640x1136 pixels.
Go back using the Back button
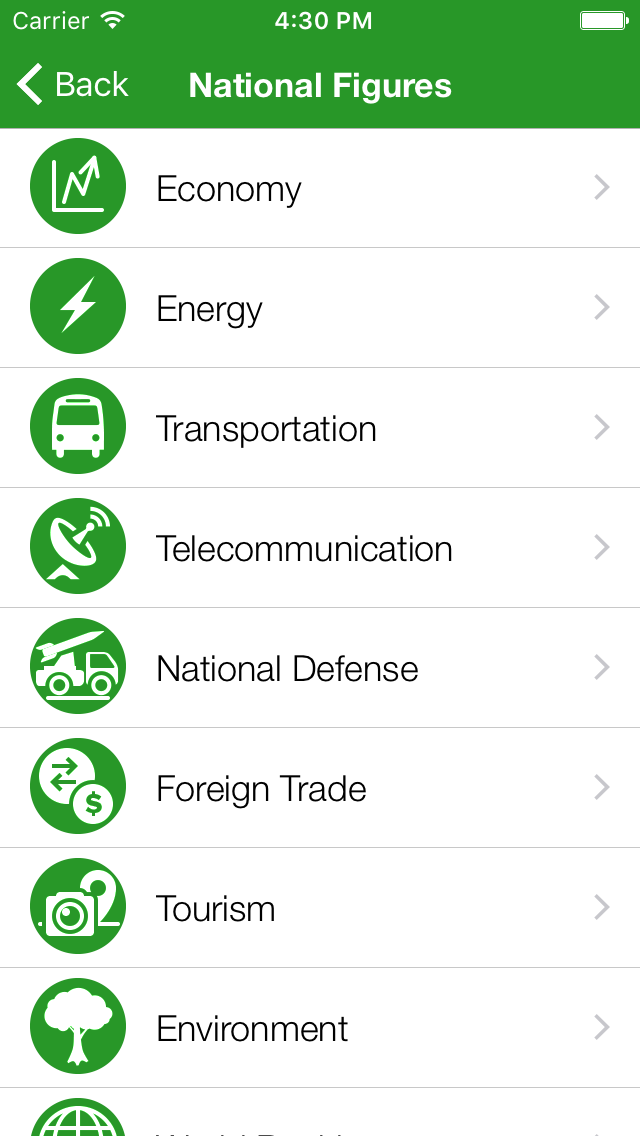pyautogui.click(x=72, y=85)
